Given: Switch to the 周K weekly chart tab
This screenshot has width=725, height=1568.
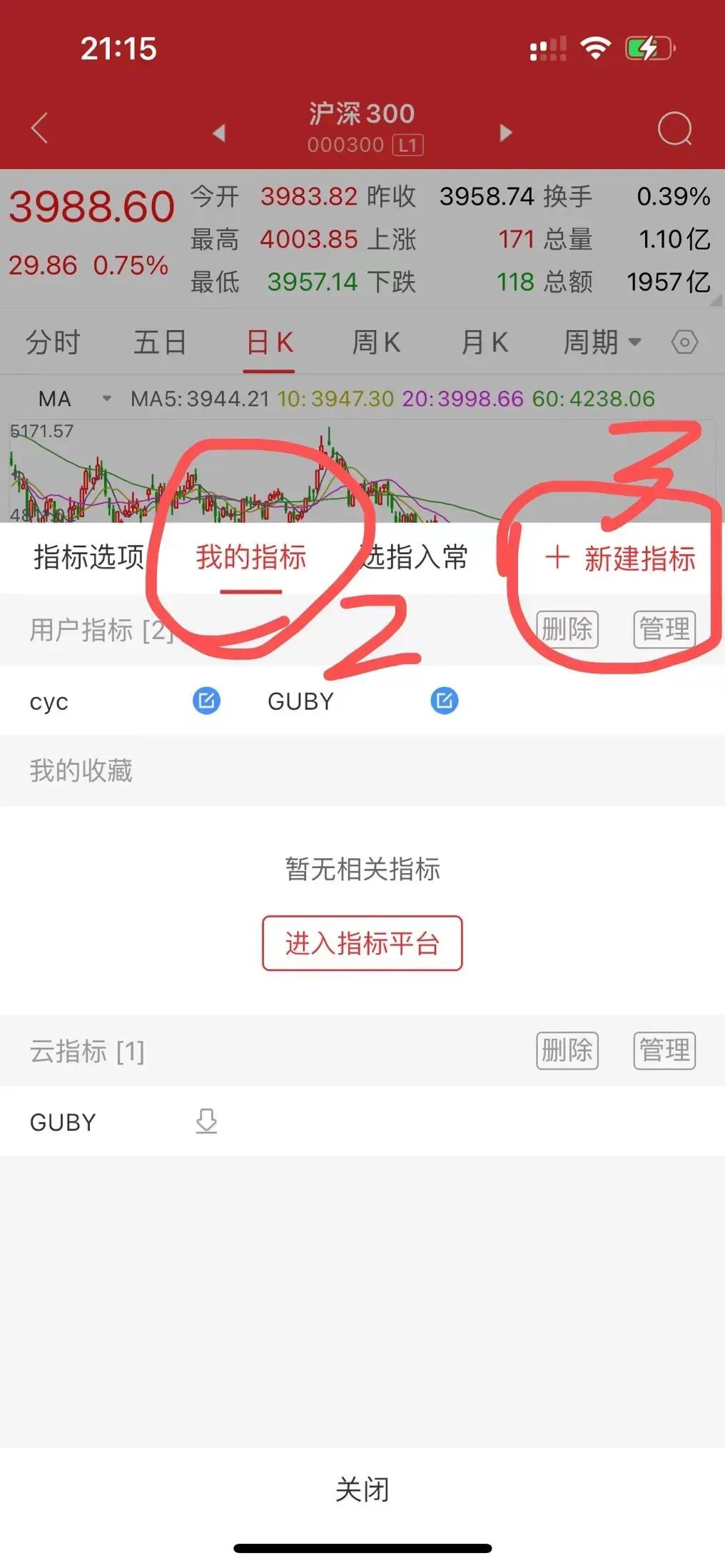Looking at the screenshot, I should 376,342.
